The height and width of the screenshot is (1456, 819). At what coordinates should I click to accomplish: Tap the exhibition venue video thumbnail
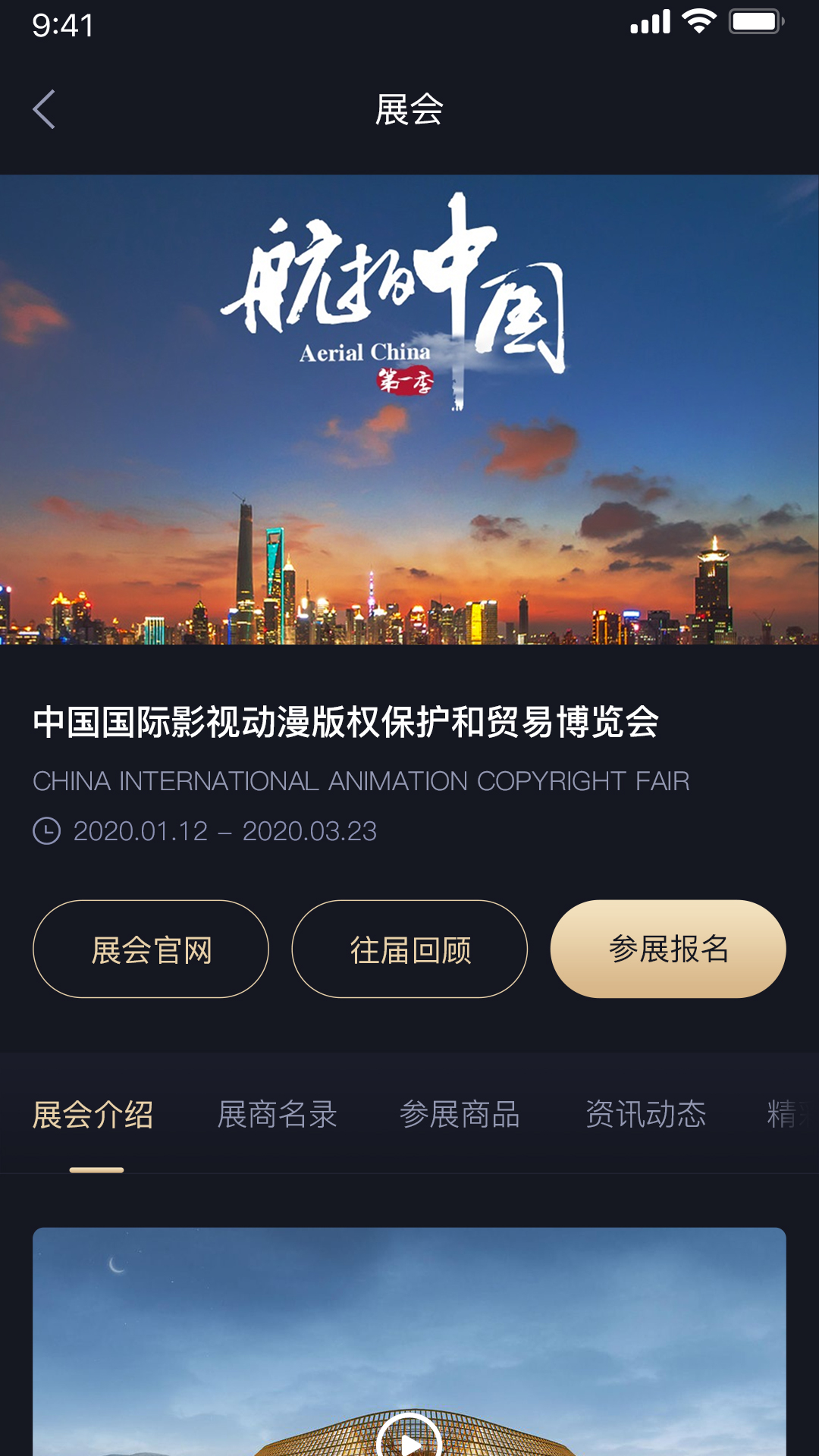(409, 1357)
